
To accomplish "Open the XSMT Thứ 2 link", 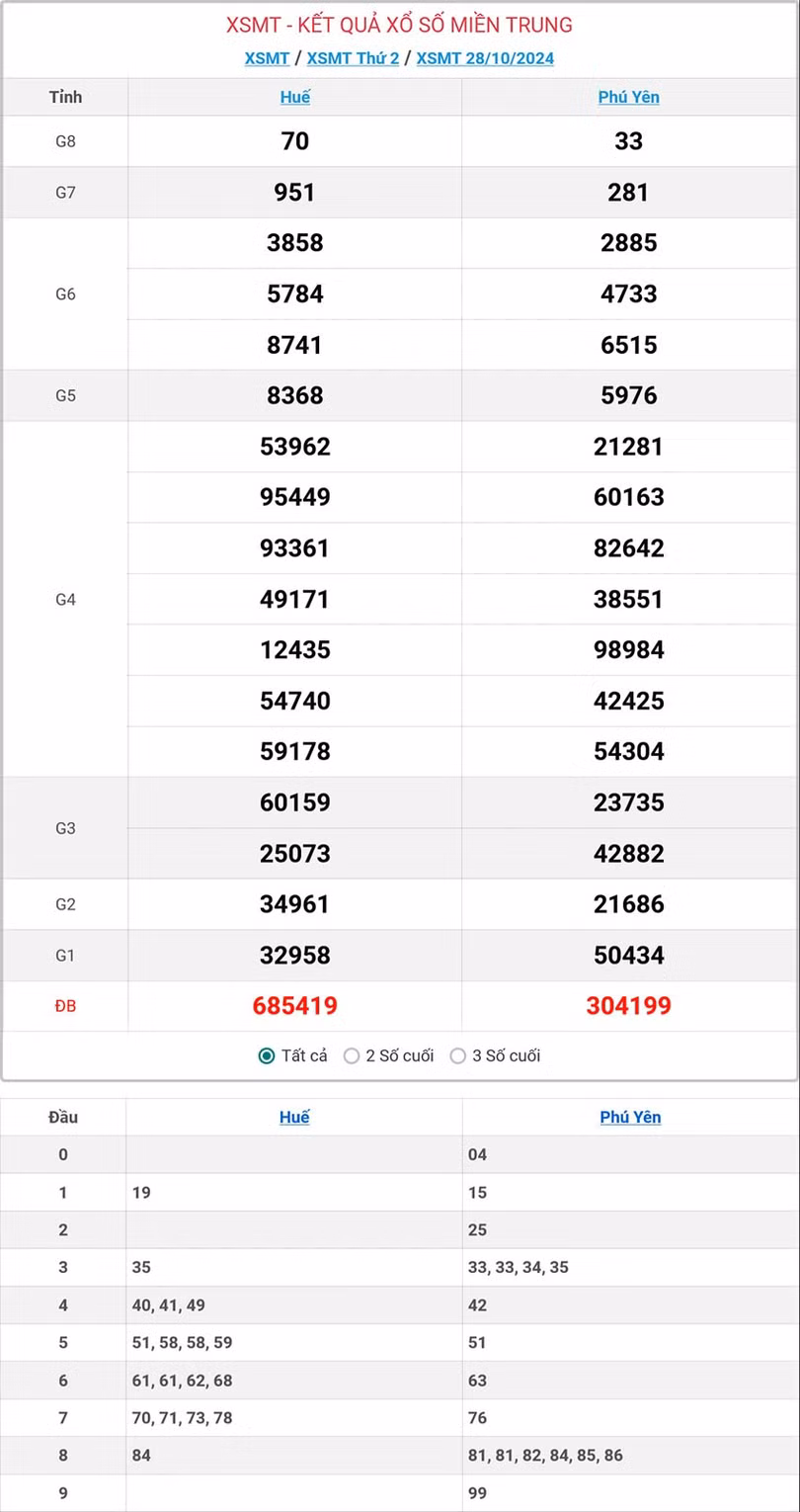I will (x=353, y=58).
